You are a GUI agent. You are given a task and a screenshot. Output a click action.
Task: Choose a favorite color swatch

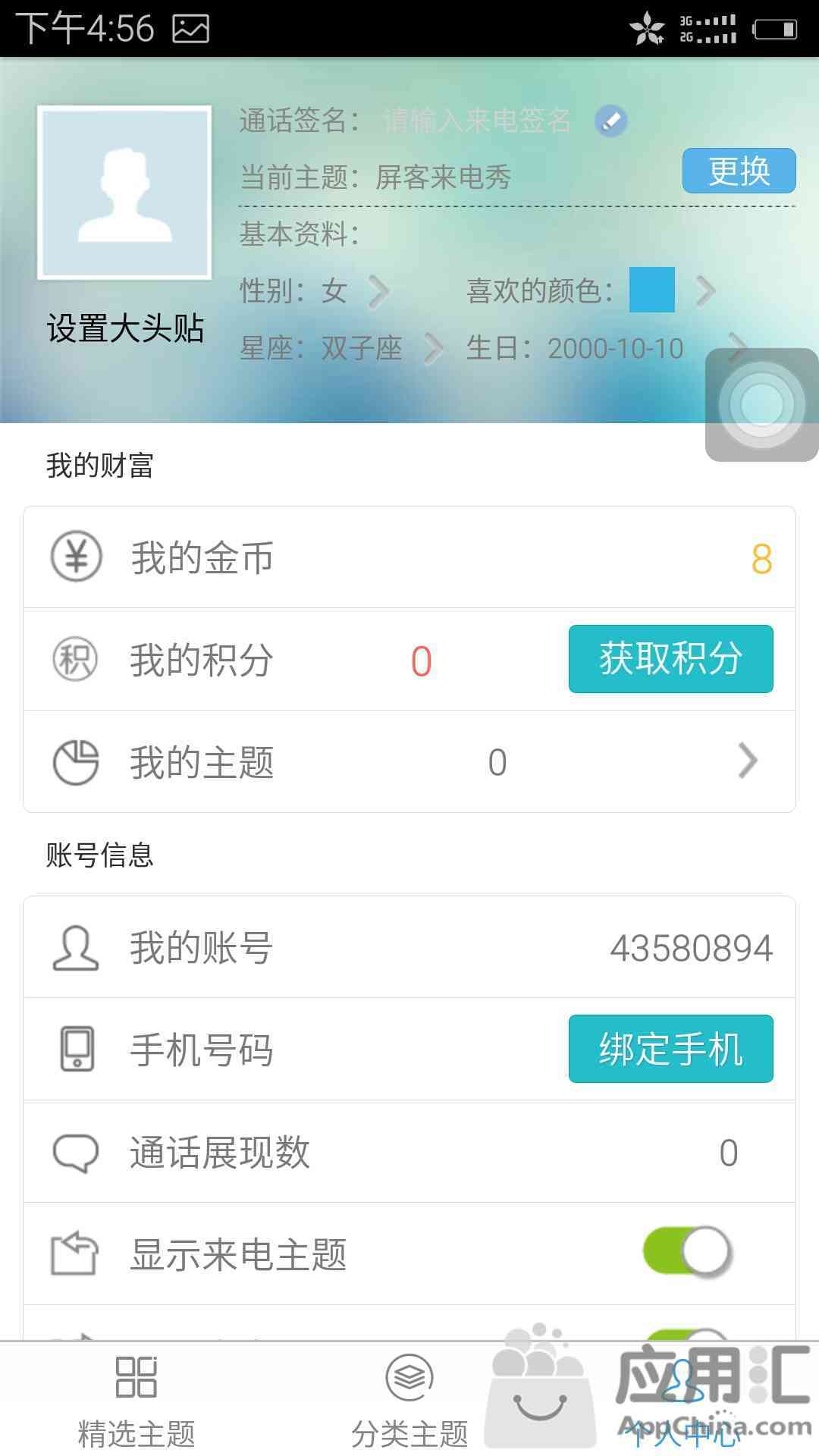click(x=652, y=290)
